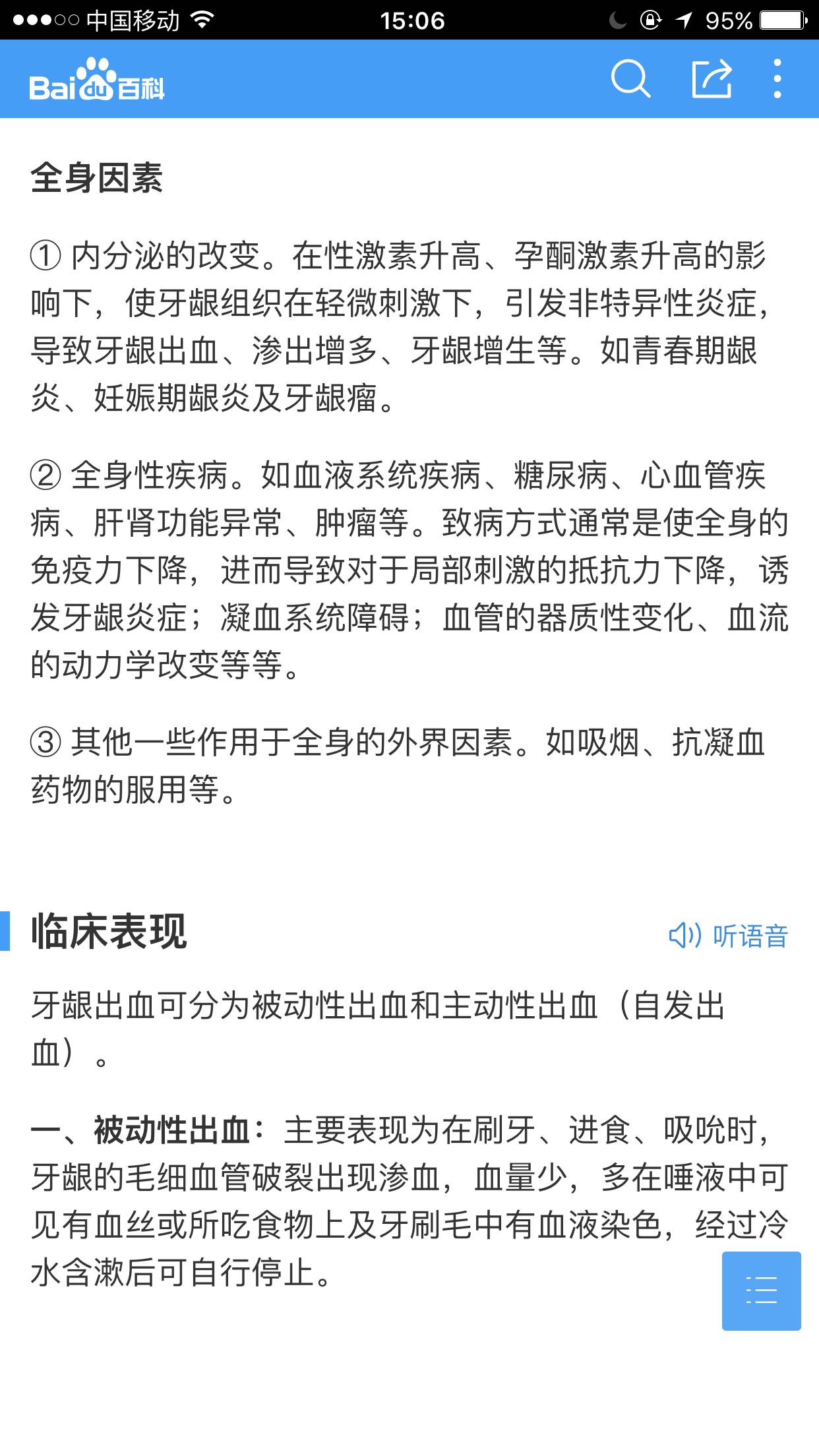
Task: Play audio with 听语音
Action: (729, 936)
